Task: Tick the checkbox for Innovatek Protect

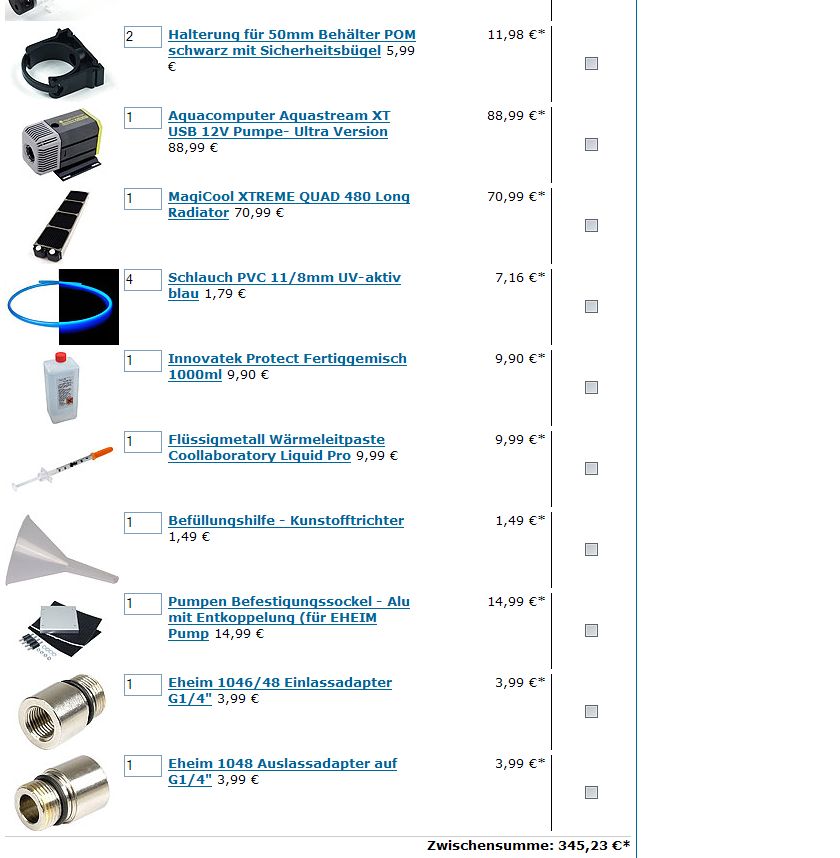Action: 591,388
